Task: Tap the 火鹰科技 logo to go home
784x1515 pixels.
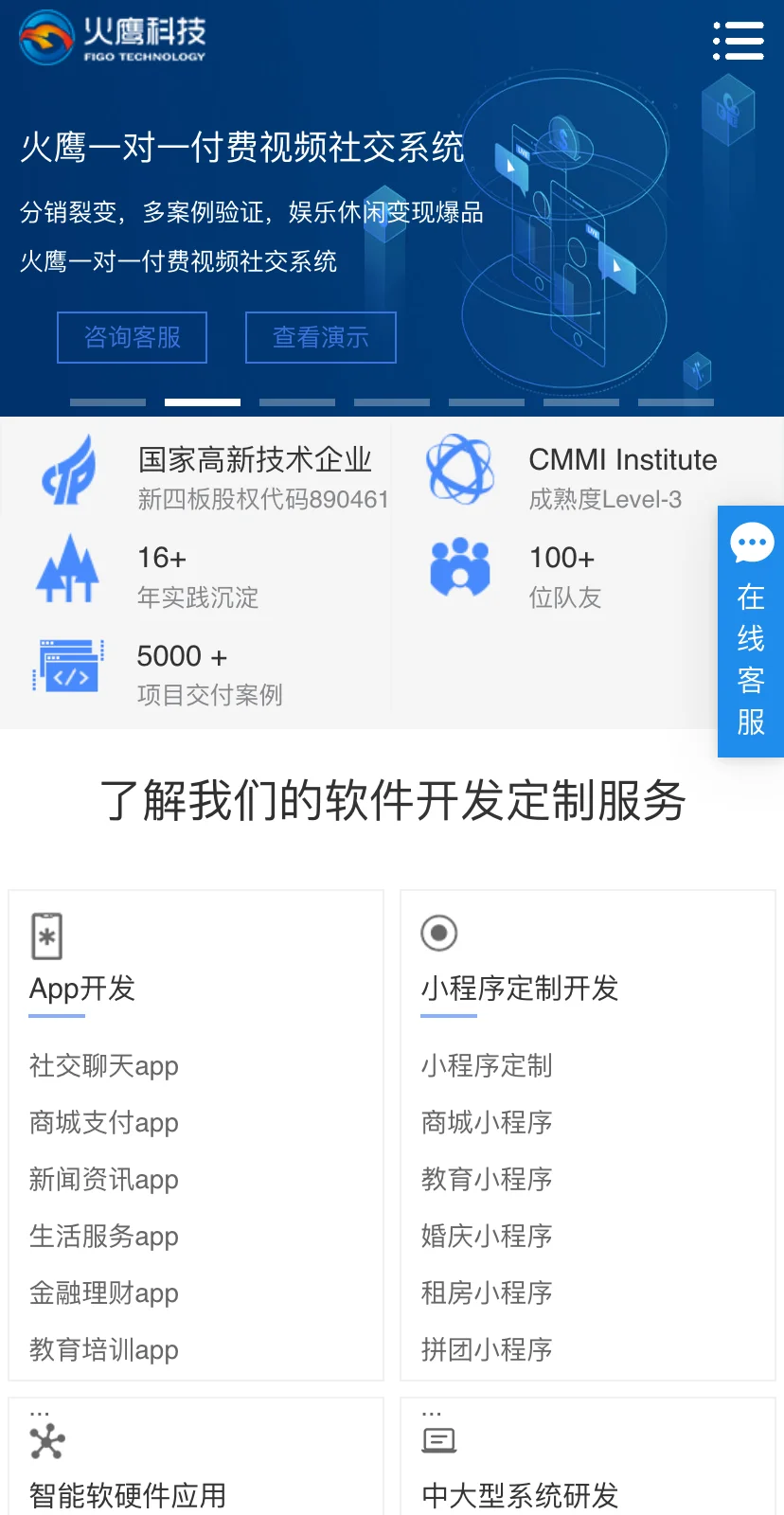Action: [114, 38]
